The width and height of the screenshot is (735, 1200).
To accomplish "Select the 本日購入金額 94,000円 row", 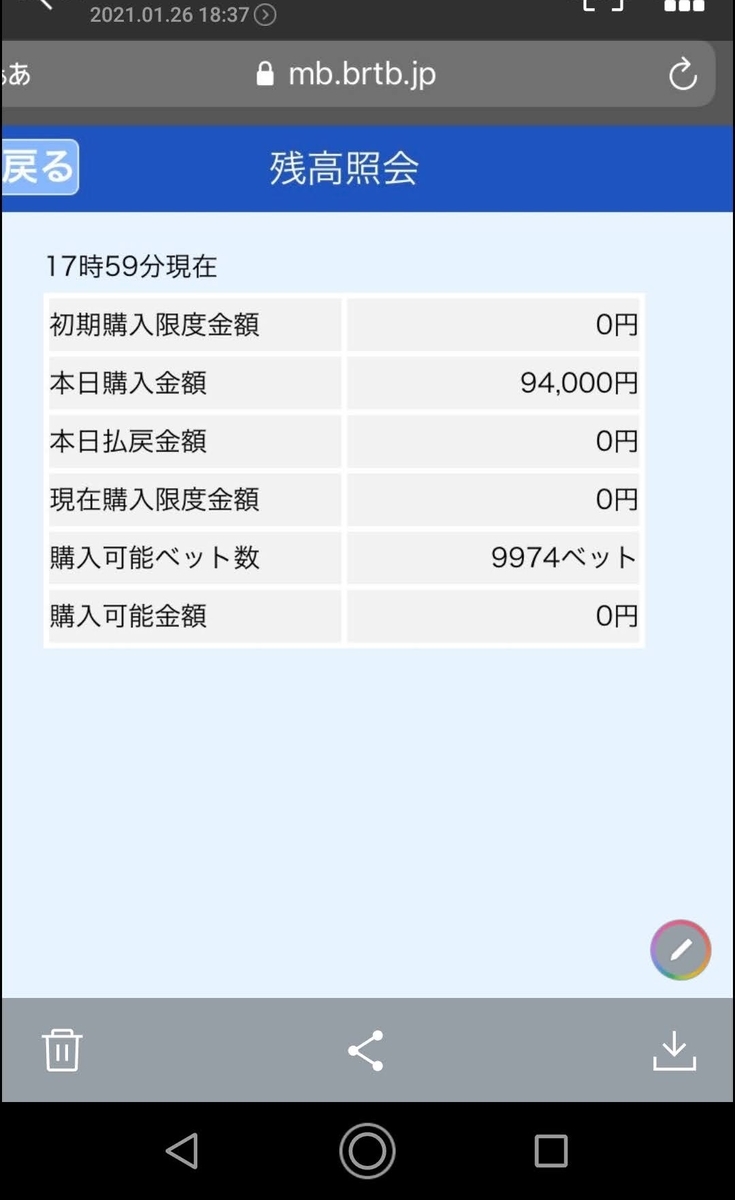I will point(343,383).
